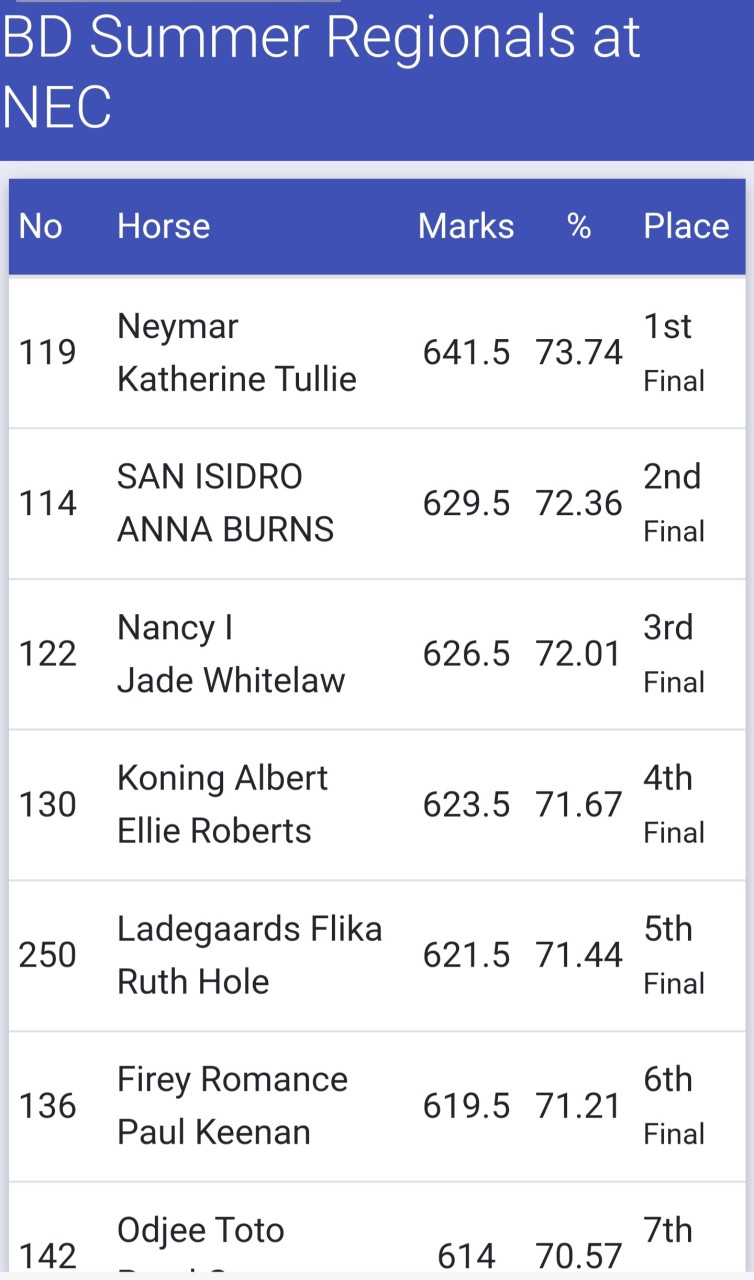The width and height of the screenshot is (754, 1280).
Task: Open Koning Albert Ellie Roberts result row
Action: click(377, 805)
